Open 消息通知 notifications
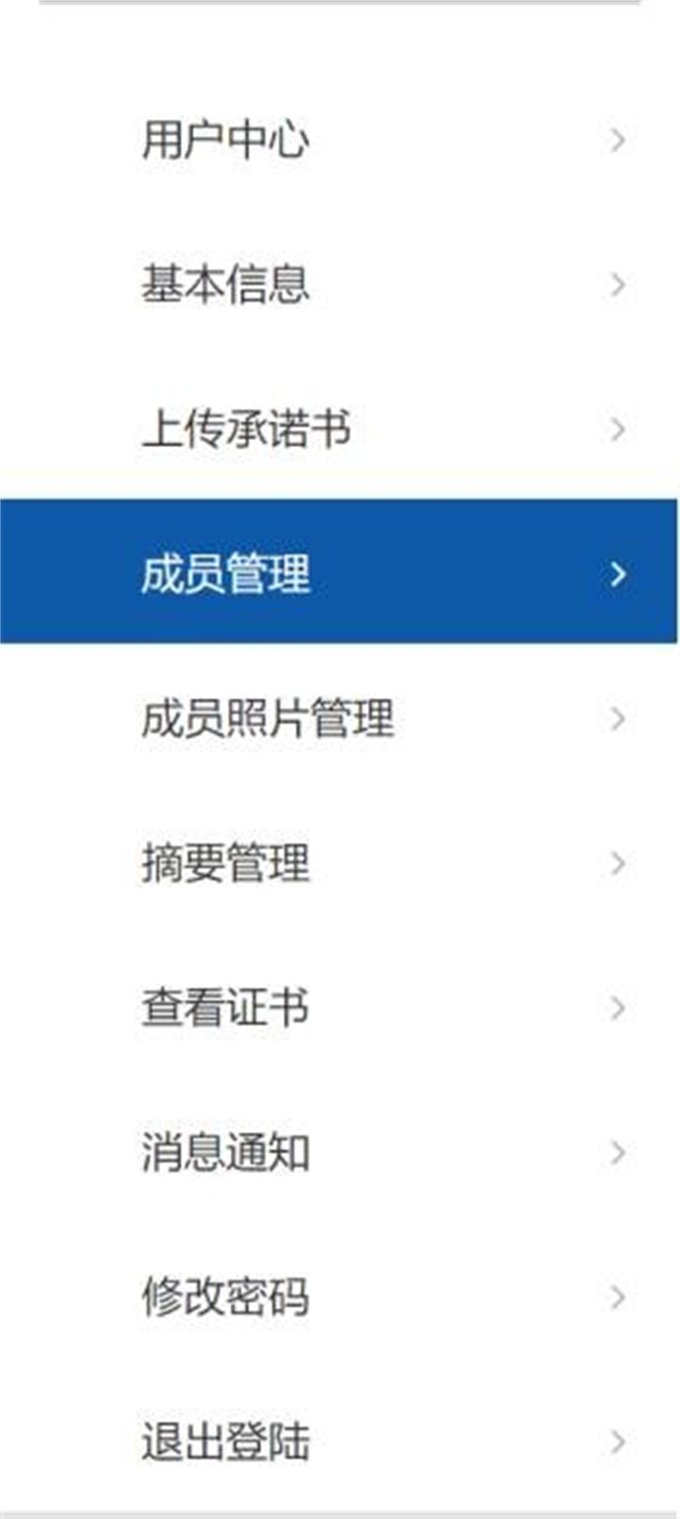This screenshot has height=1519, width=680. coord(225,1153)
